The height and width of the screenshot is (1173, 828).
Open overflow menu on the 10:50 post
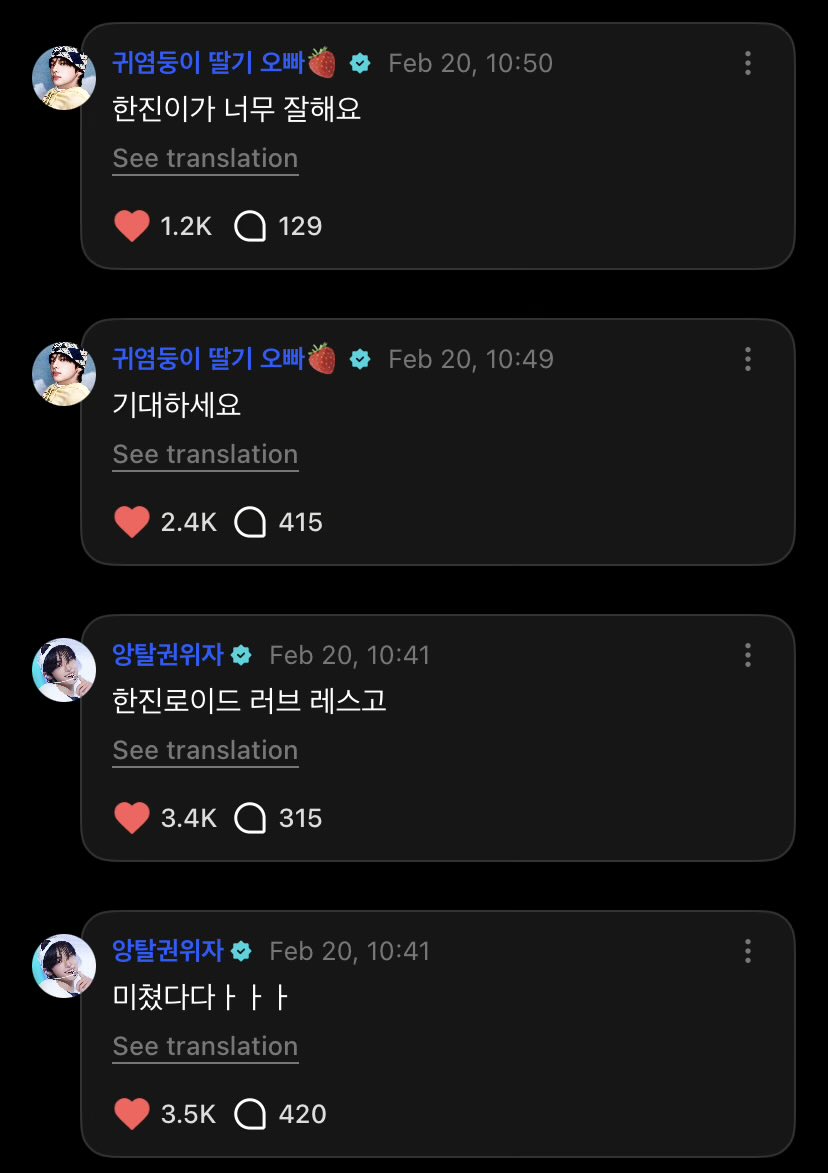[x=748, y=63]
